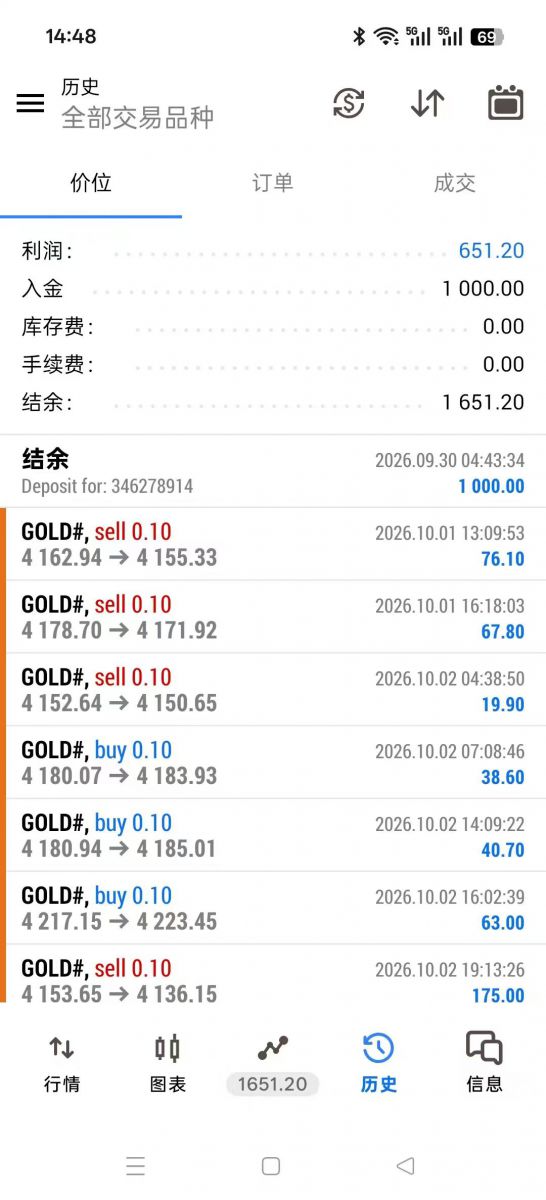The width and height of the screenshot is (546, 1200).
Task: Open the deposit 1 000.00 balance entry
Action: (273, 471)
